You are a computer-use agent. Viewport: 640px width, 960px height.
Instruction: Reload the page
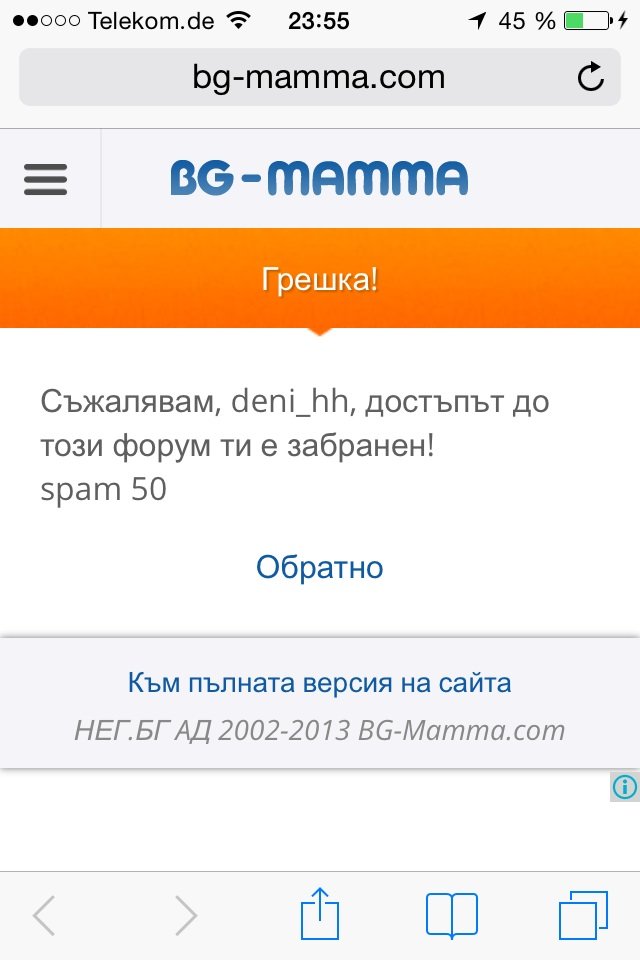(x=591, y=77)
